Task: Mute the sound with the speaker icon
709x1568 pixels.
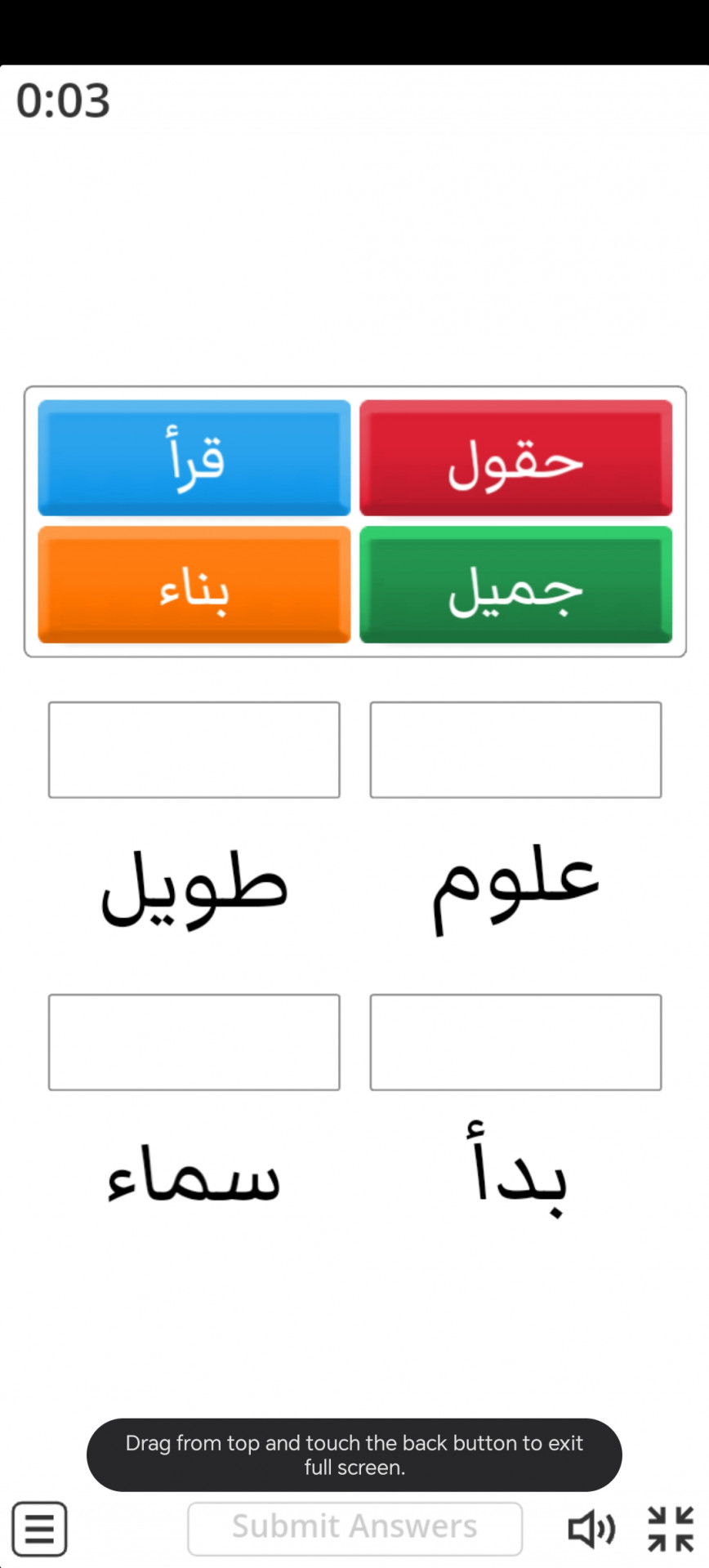Action: [591, 1528]
